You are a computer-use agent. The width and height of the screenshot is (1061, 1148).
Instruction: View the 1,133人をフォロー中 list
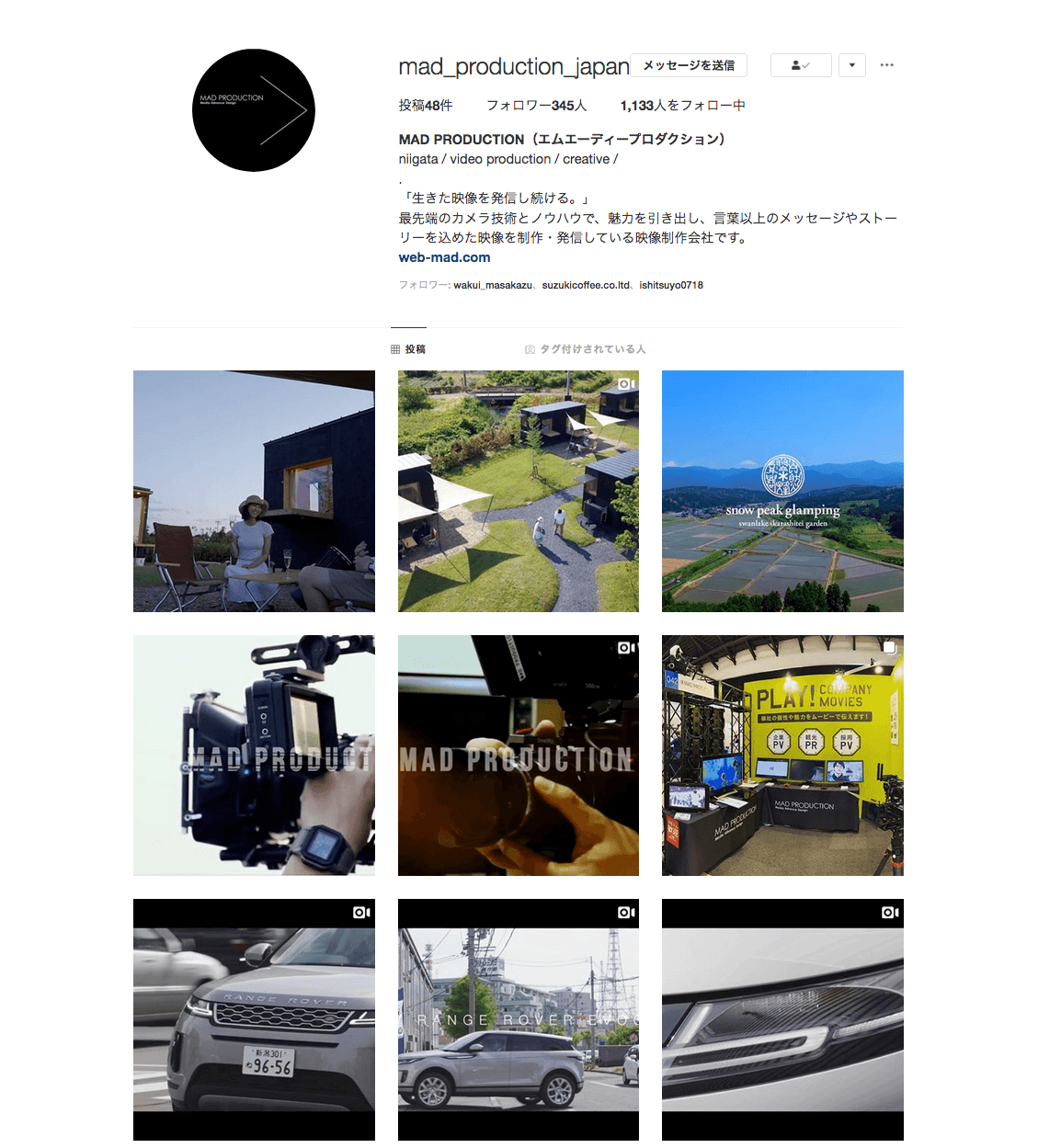pos(682,106)
